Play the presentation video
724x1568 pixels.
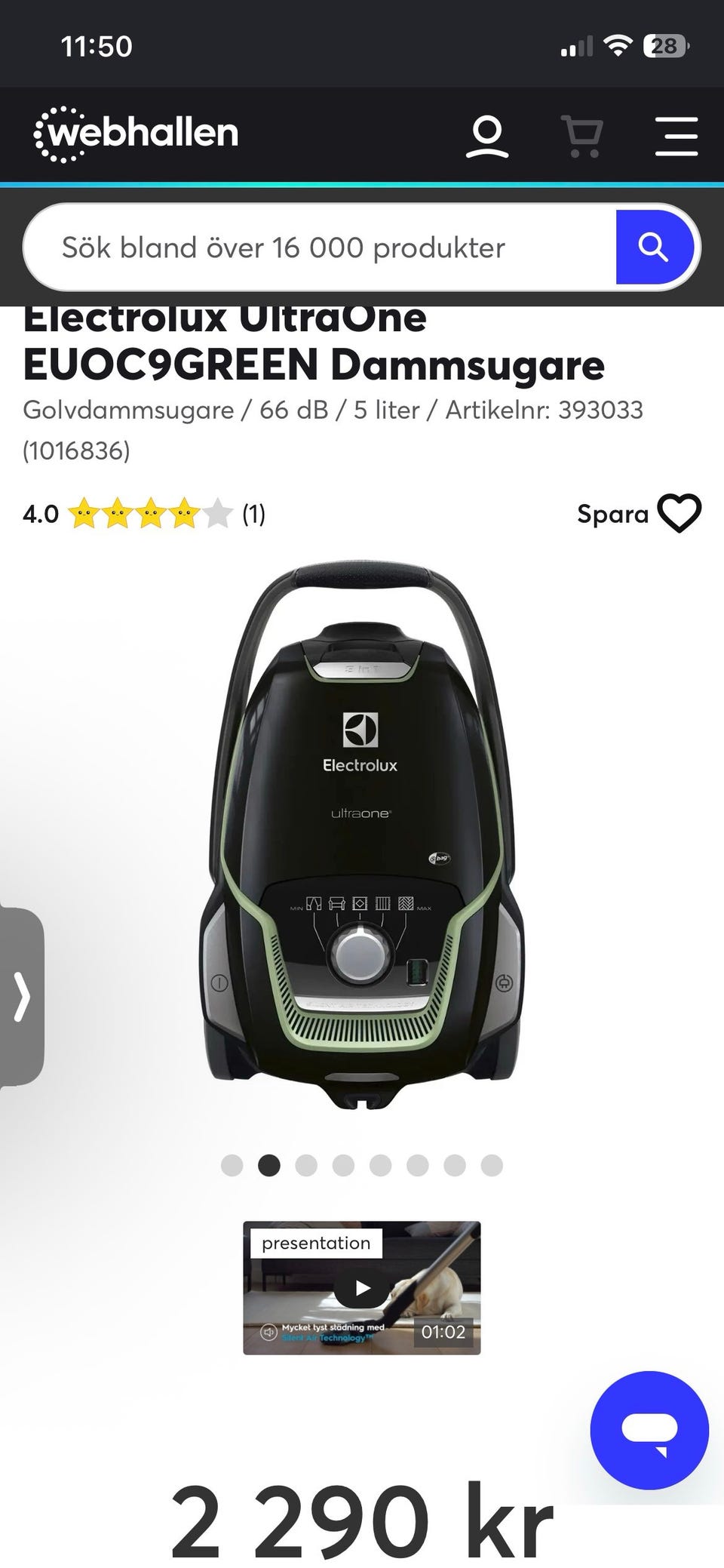pos(362,1287)
